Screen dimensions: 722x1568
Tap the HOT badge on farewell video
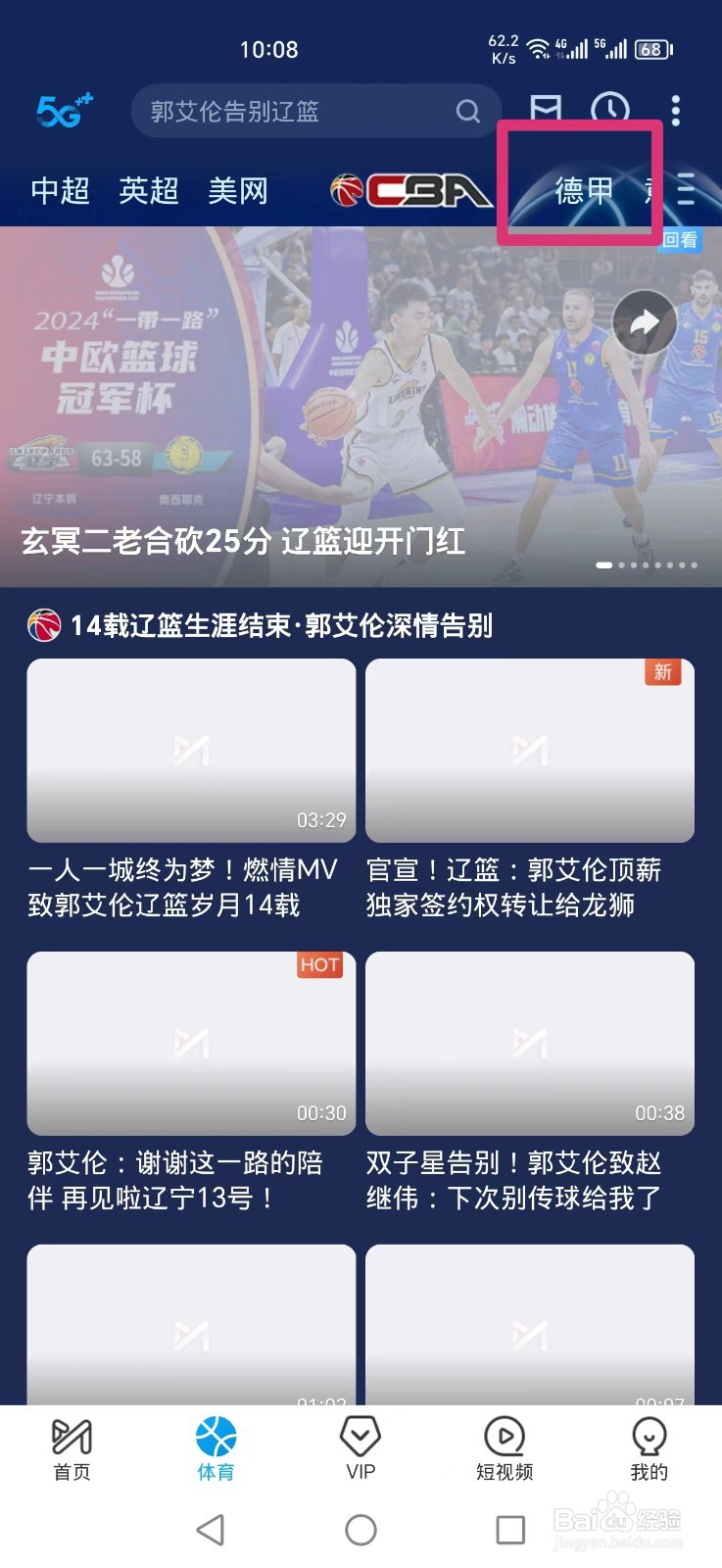(x=321, y=965)
